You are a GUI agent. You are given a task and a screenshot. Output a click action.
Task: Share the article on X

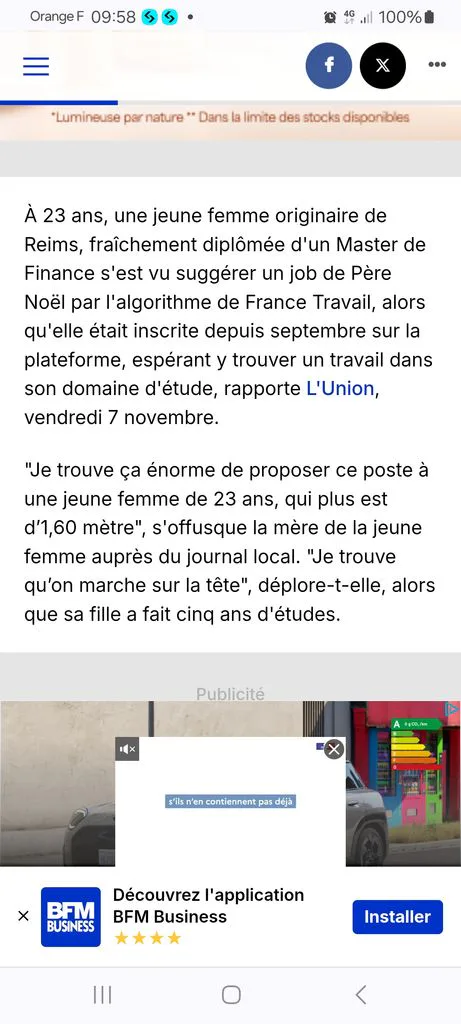pyautogui.click(x=383, y=65)
